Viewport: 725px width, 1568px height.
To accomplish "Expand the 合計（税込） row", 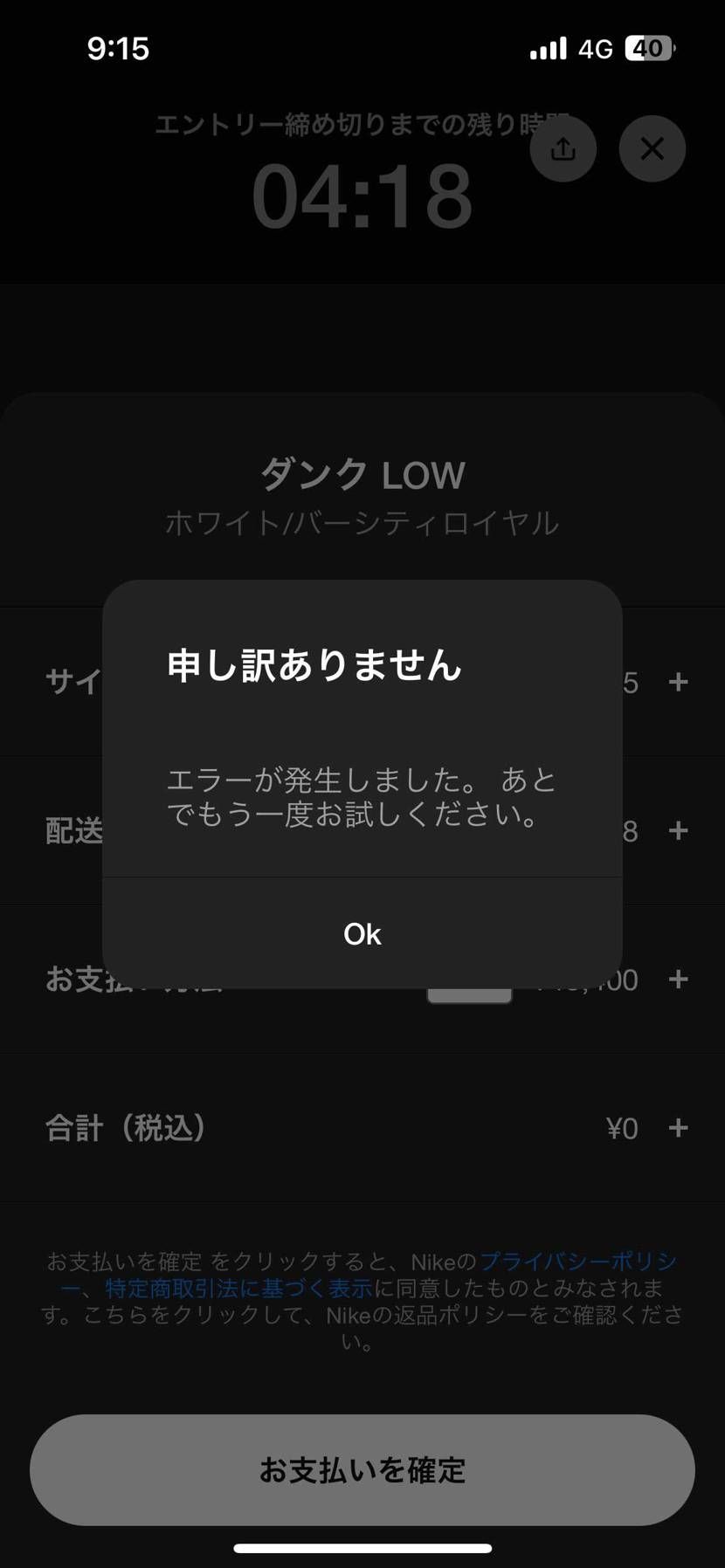I will coord(678,1128).
